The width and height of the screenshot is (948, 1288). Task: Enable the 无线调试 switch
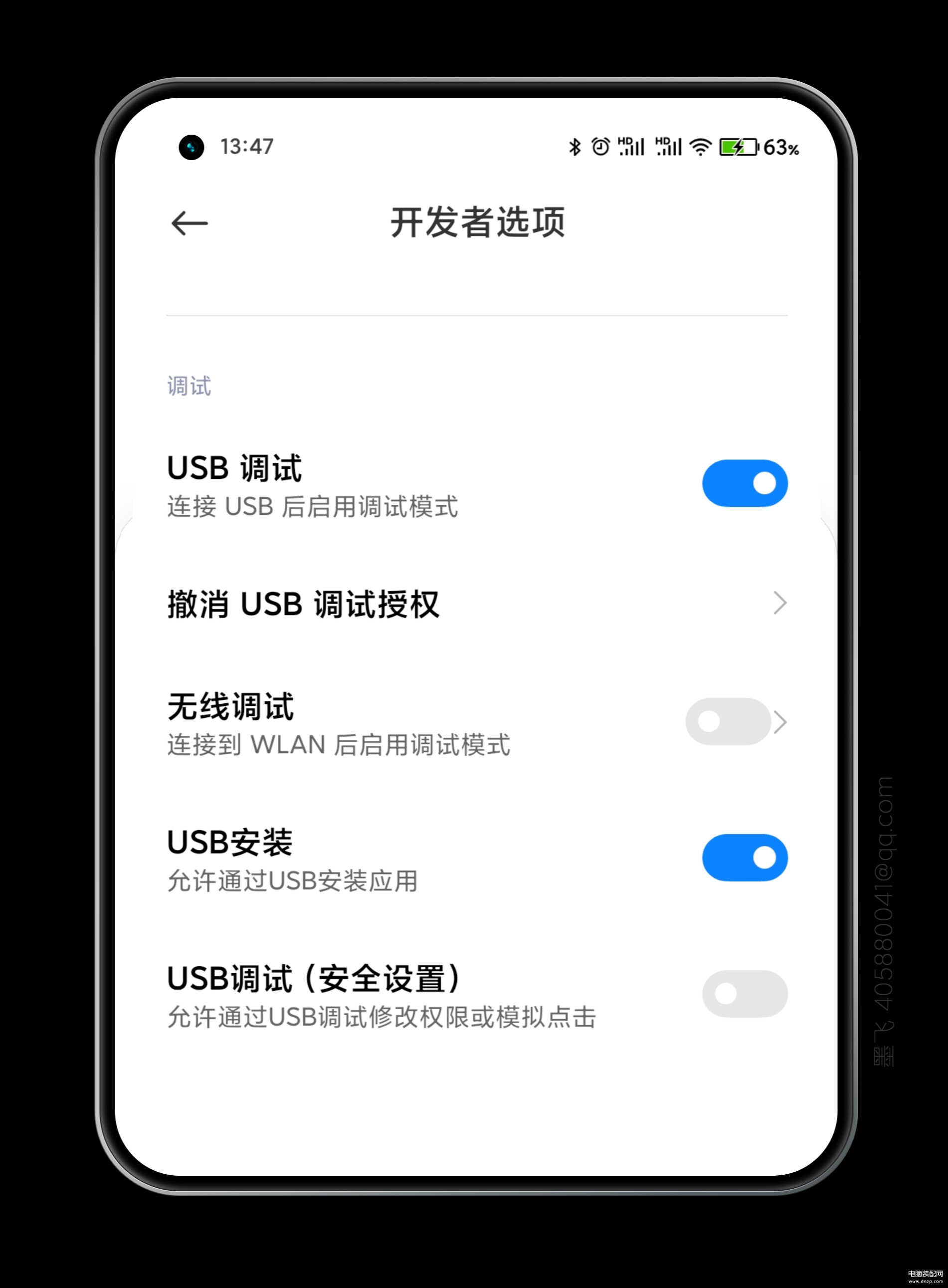[728, 721]
